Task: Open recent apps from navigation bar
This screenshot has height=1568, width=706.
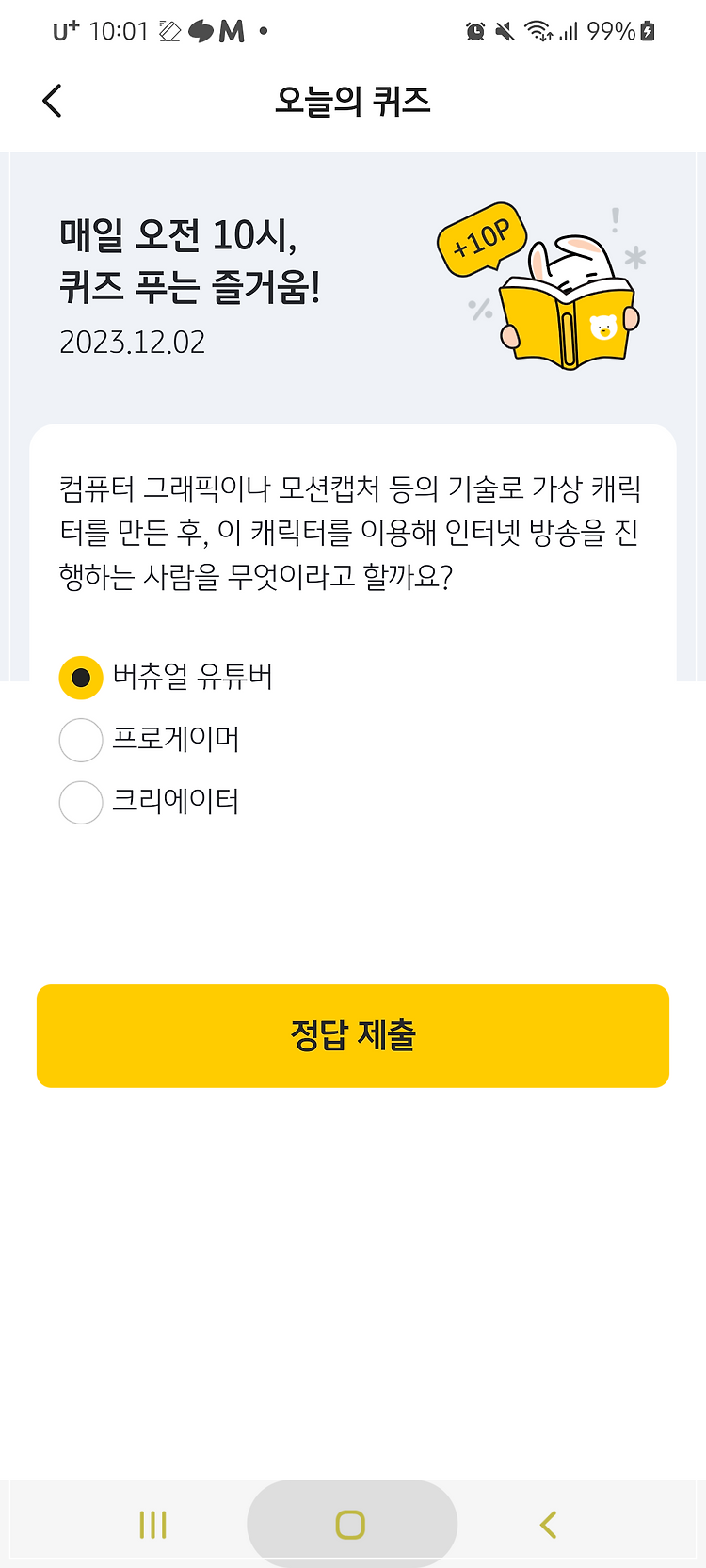Action: click(153, 1525)
